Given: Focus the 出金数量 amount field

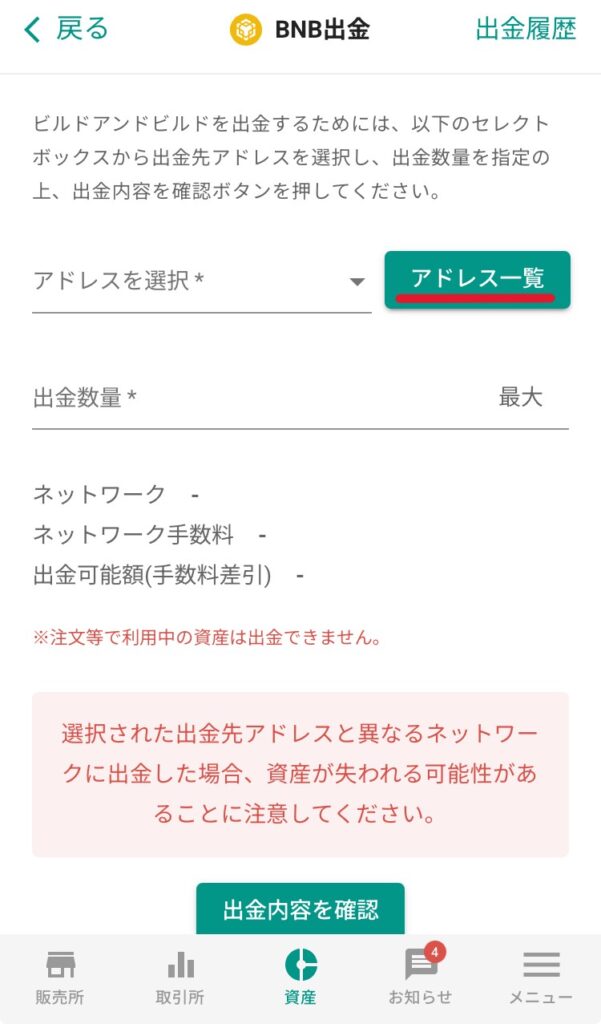Looking at the screenshot, I should pos(250,398).
